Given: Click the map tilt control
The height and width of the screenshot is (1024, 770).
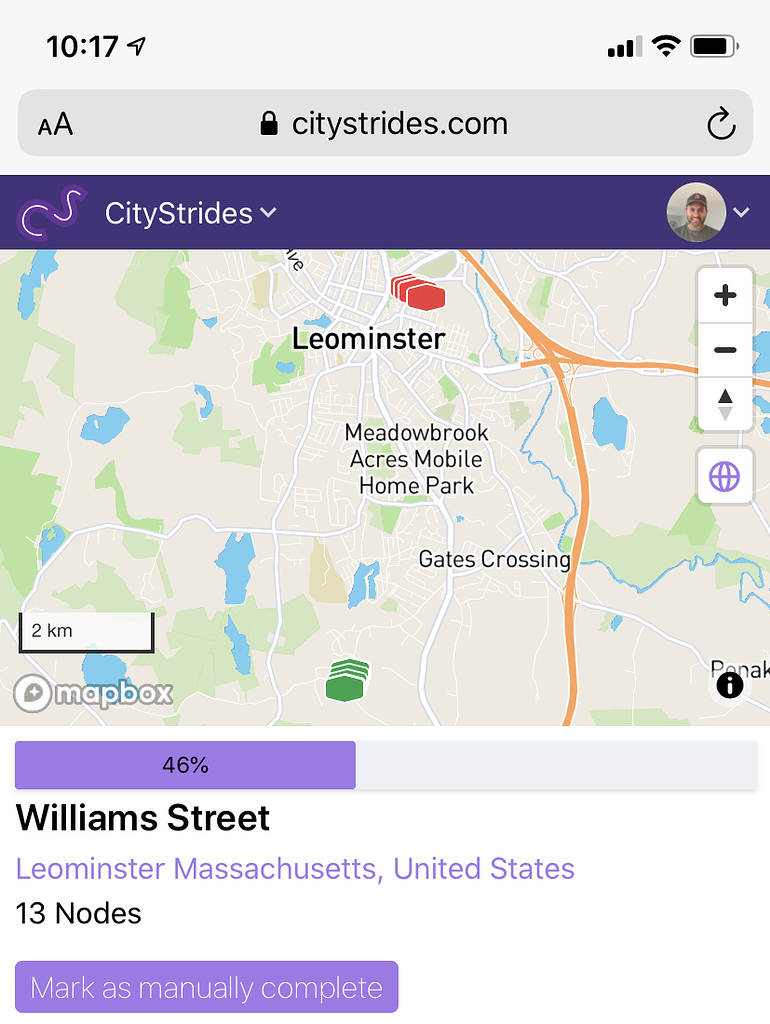Looking at the screenshot, I should click(x=725, y=404).
